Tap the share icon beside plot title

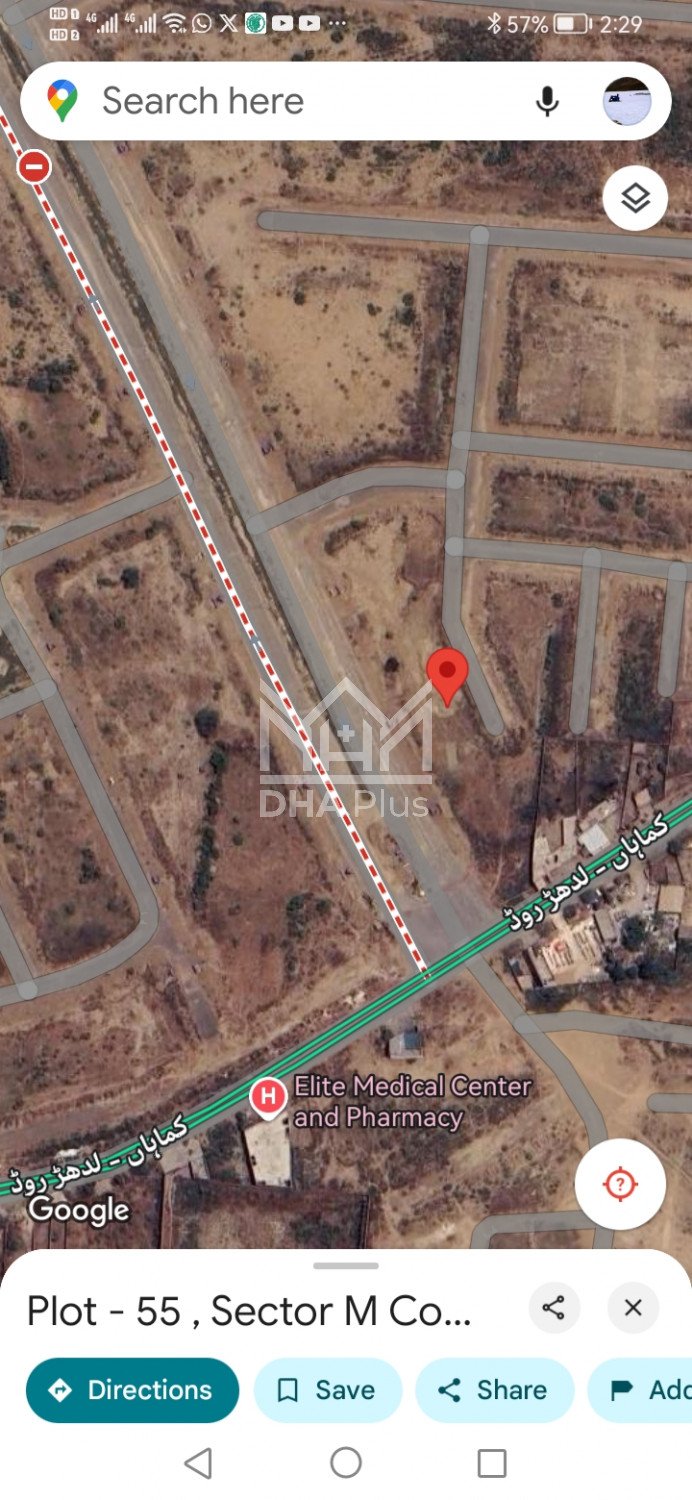(x=553, y=1308)
